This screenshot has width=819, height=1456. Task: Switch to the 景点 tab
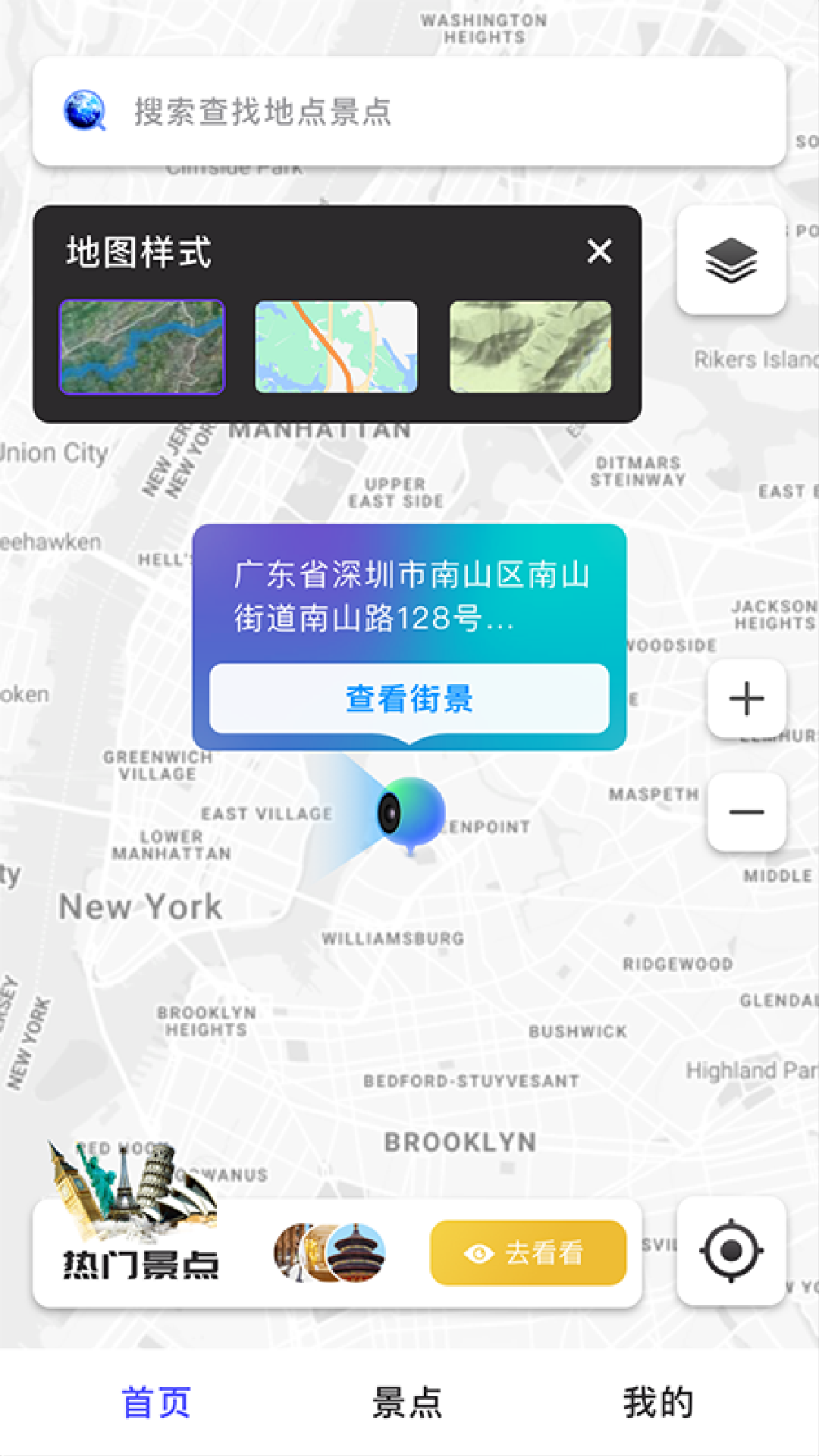coord(407,1402)
